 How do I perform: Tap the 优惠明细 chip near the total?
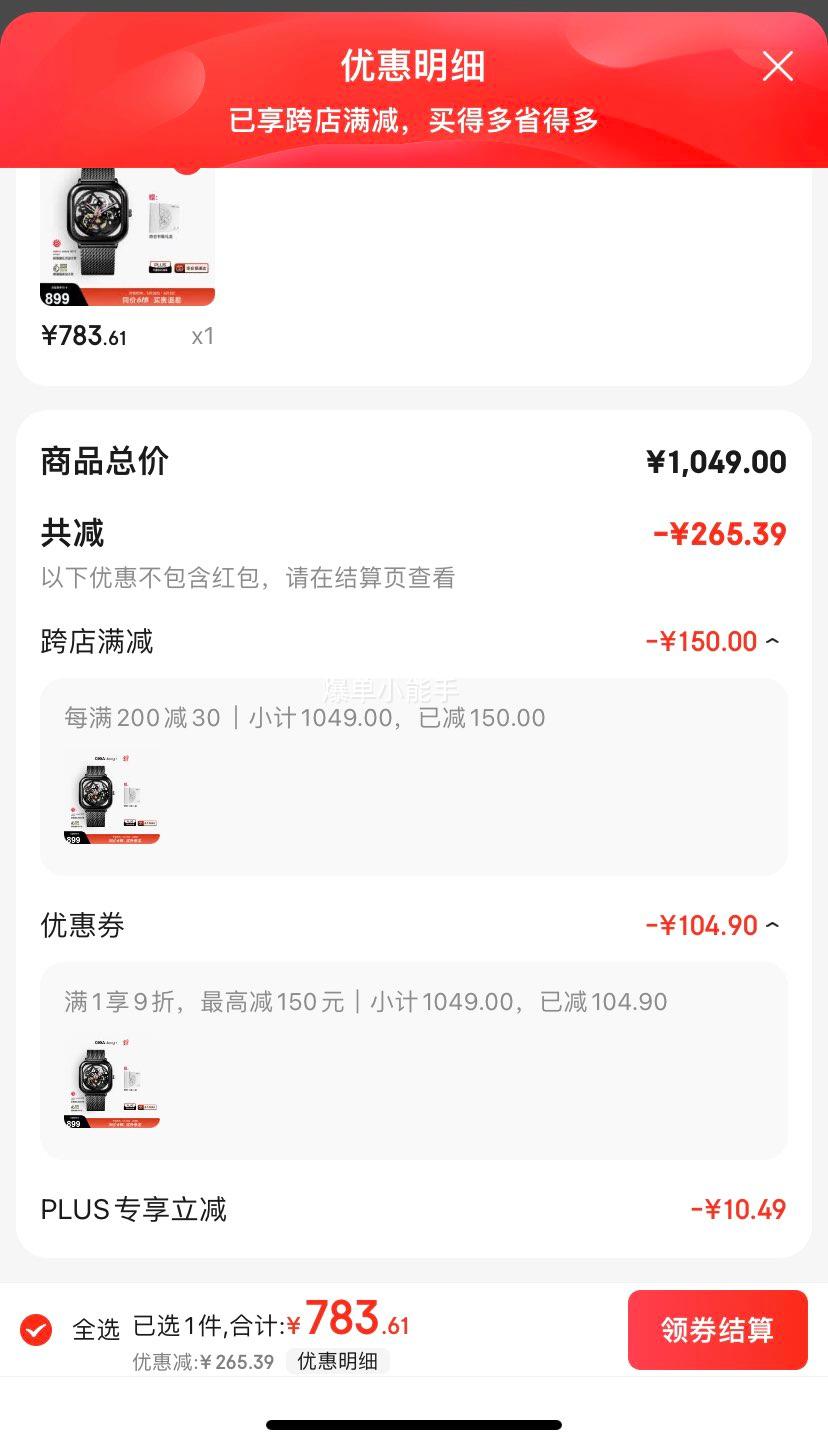(x=338, y=1361)
